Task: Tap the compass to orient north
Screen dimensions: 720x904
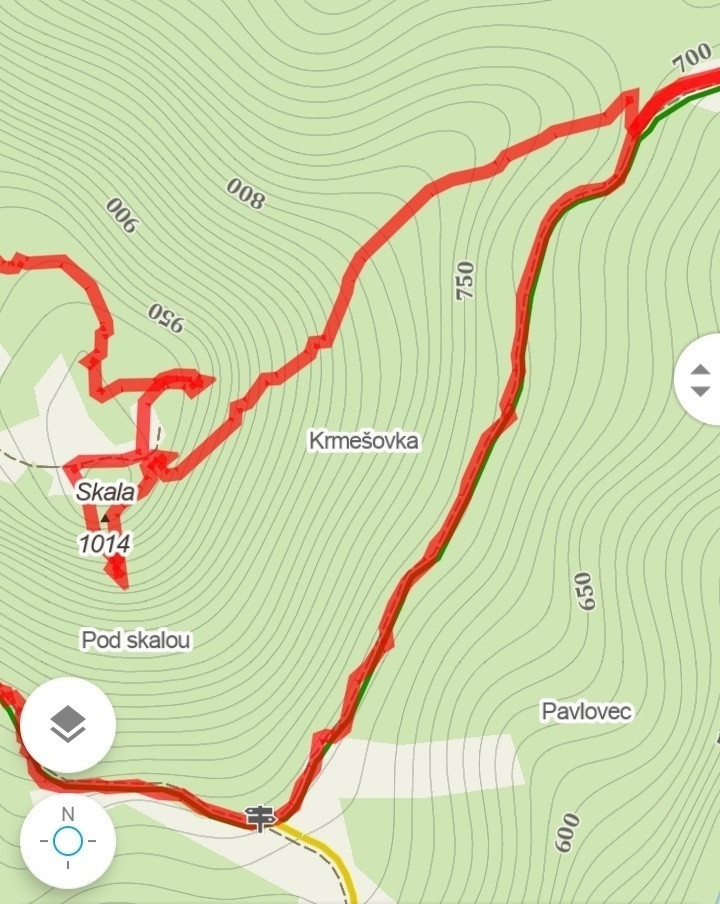Action: (67, 840)
